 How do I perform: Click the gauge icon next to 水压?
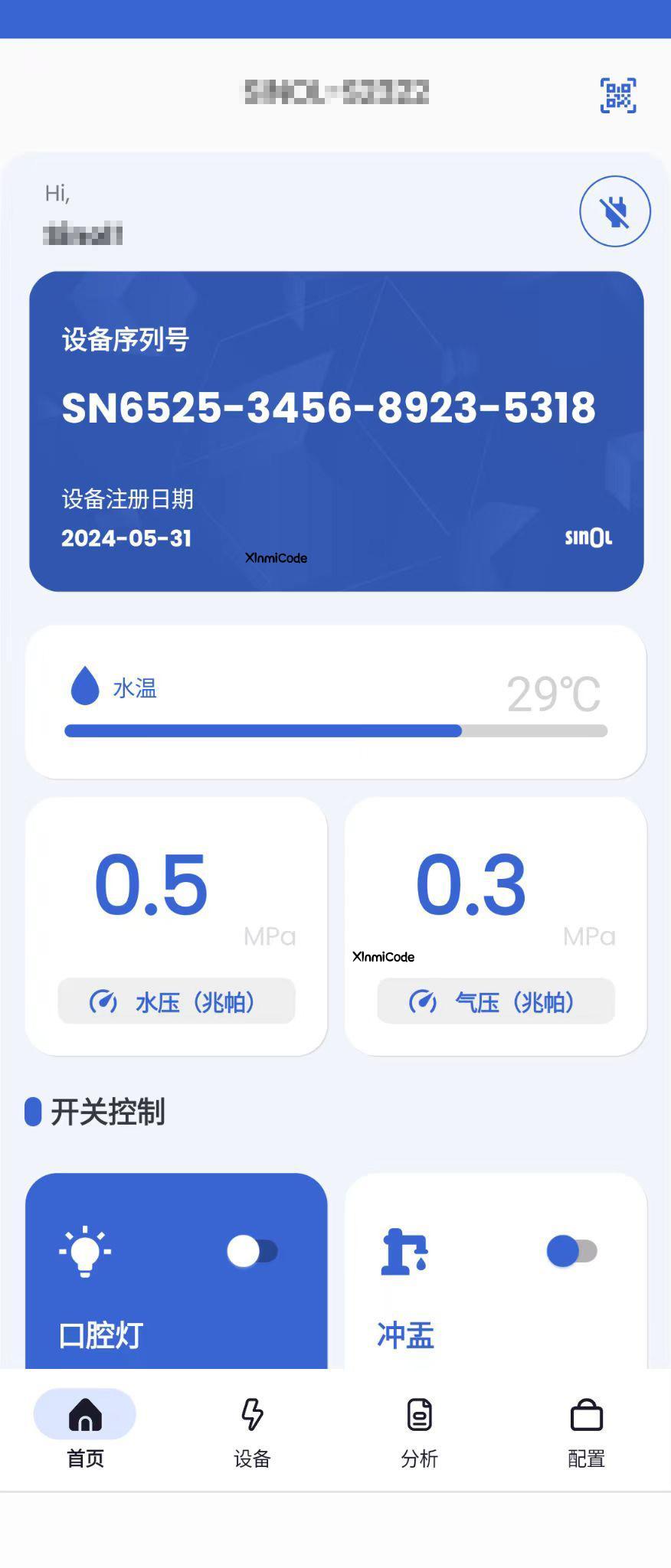coord(104,1001)
